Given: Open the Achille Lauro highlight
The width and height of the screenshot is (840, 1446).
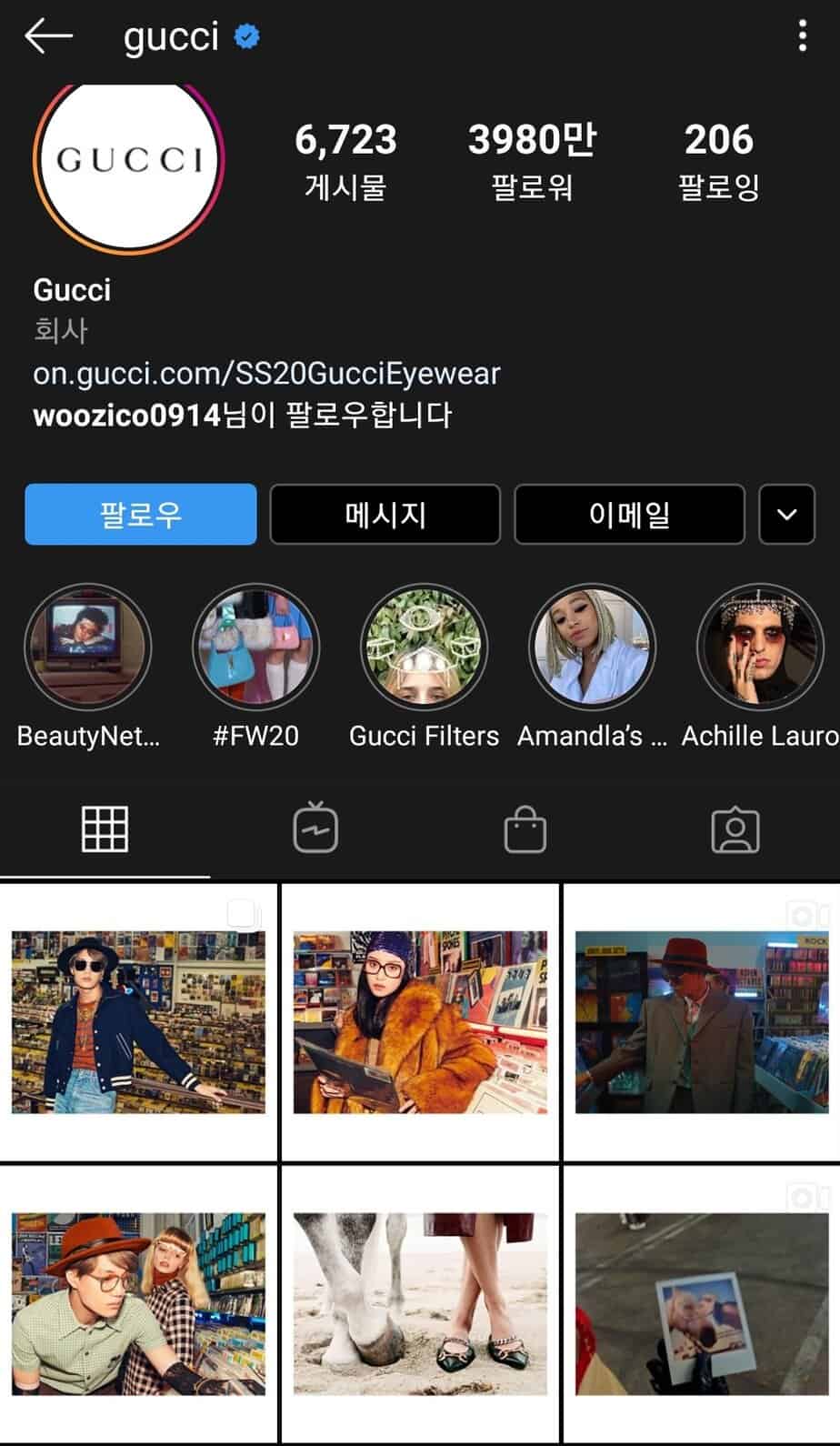Looking at the screenshot, I should [760, 647].
